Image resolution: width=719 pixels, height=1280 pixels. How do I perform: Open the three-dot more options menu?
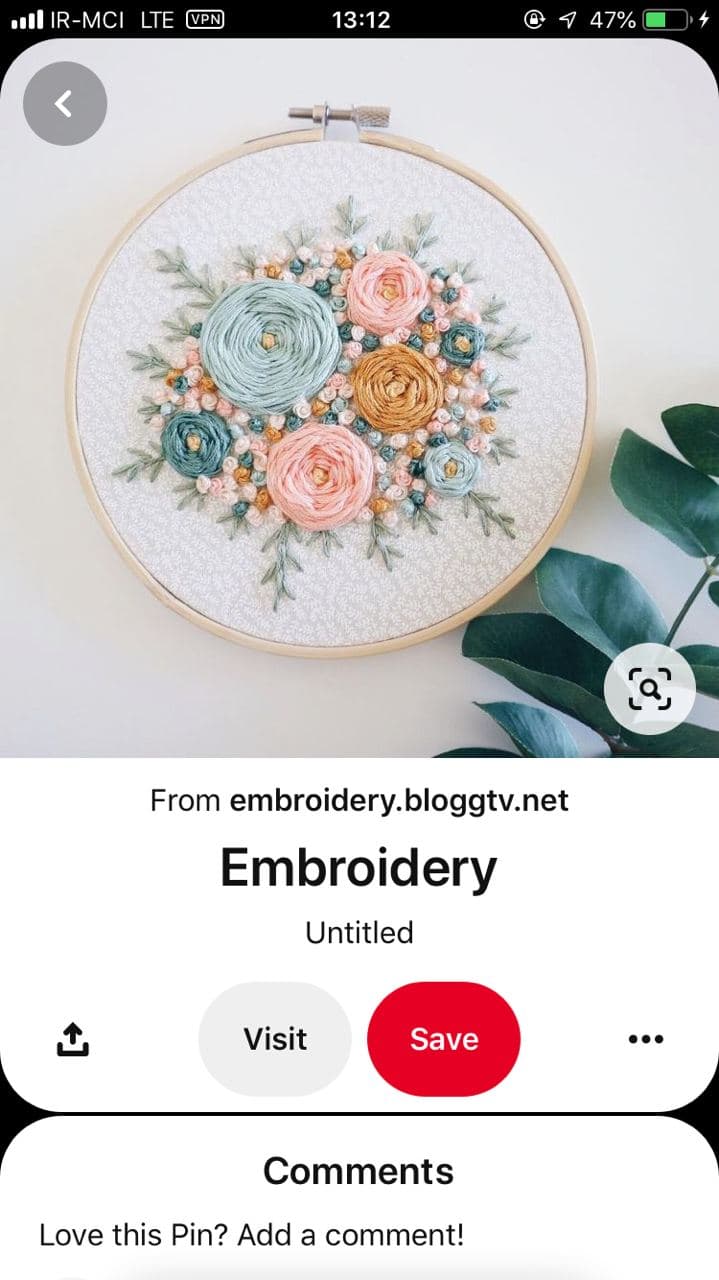(x=645, y=1039)
